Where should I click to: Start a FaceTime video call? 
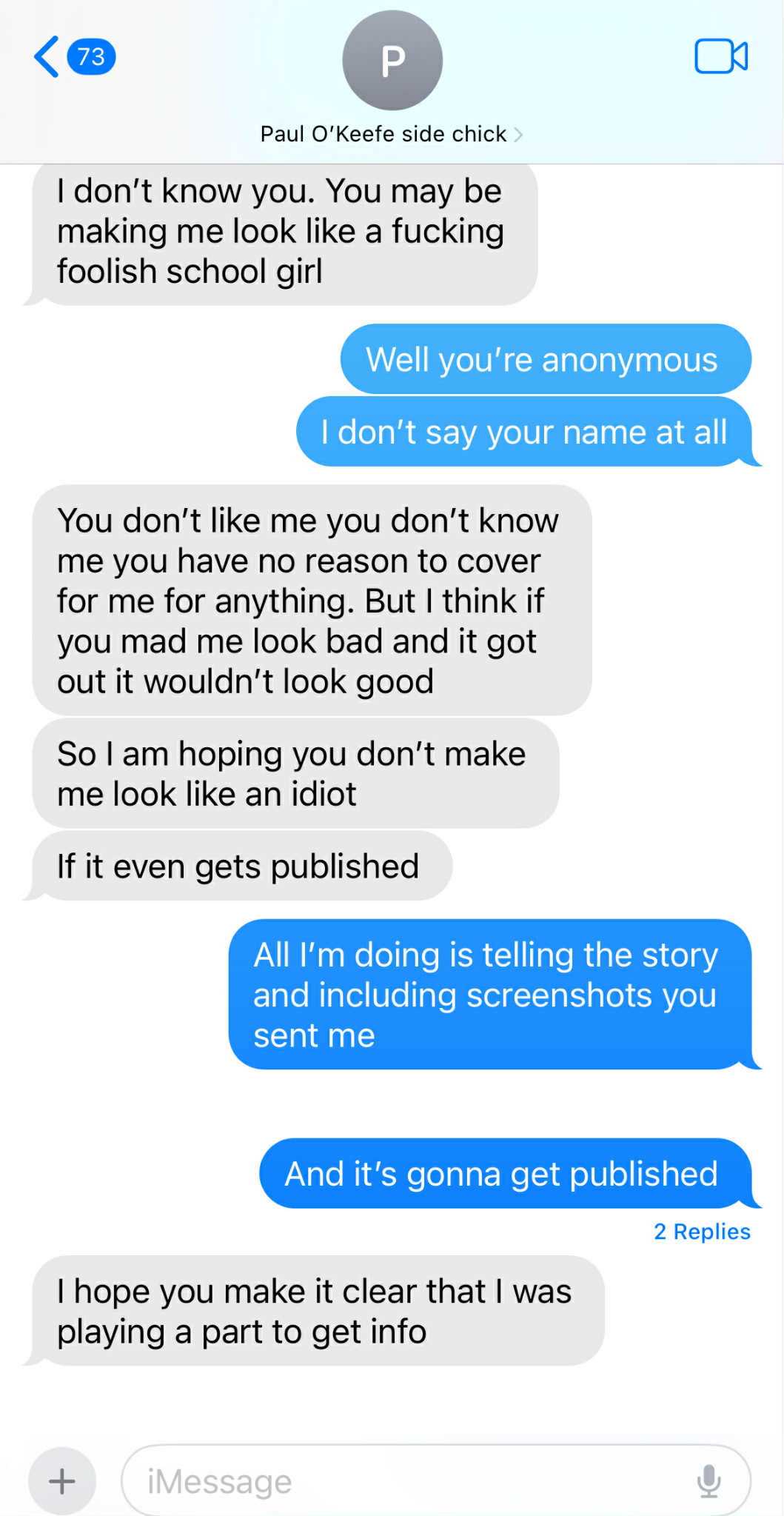pyautogui.click(x=720, y=56)
